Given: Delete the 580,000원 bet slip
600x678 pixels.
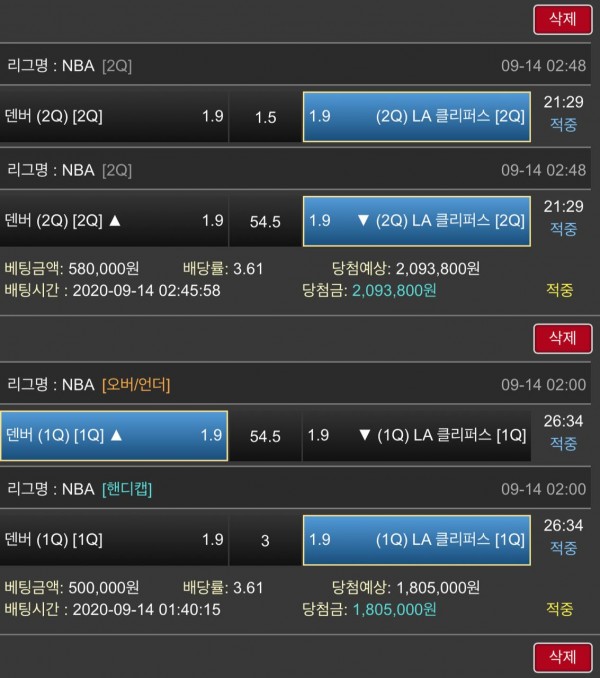Looking at the screenshot, I should (562, 18).
